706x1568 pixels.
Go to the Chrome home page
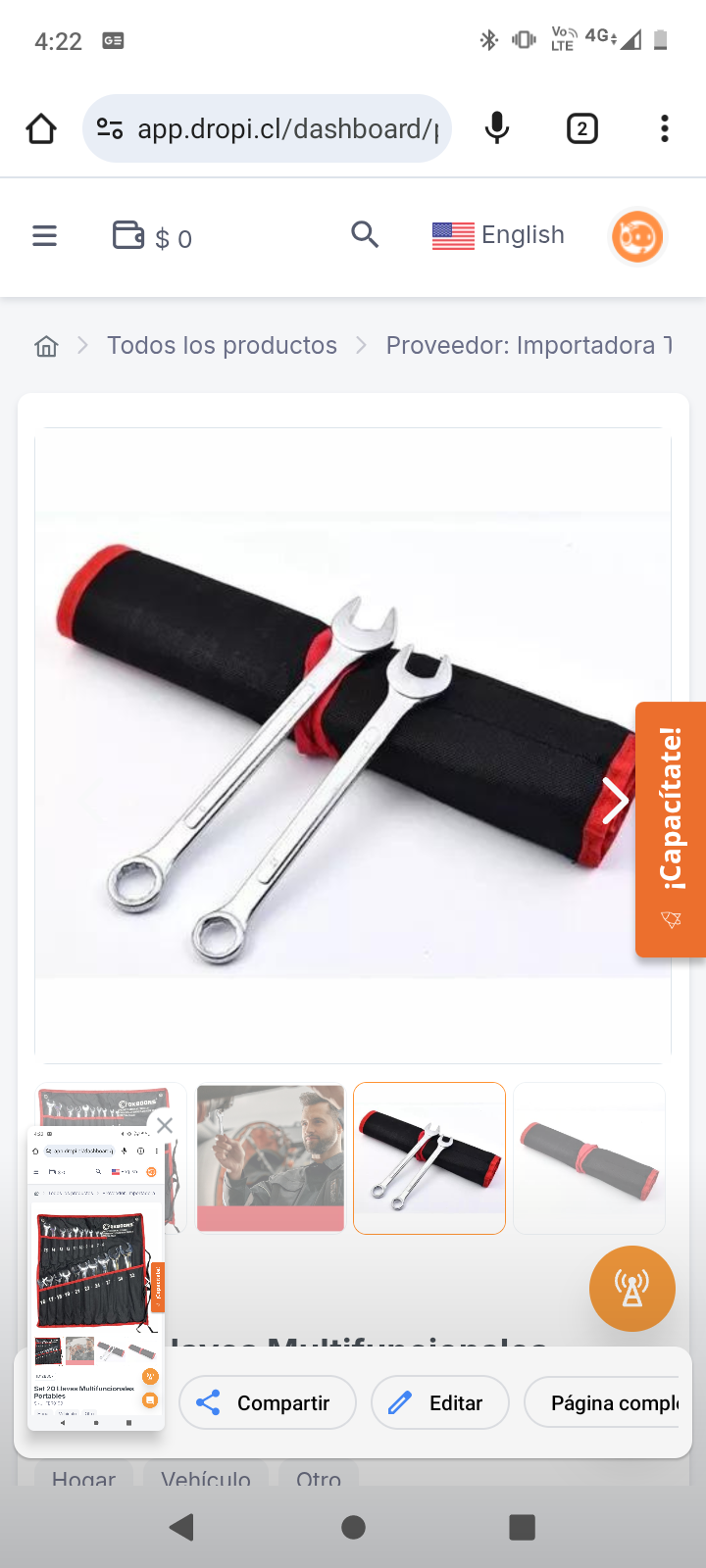point(41,128)
